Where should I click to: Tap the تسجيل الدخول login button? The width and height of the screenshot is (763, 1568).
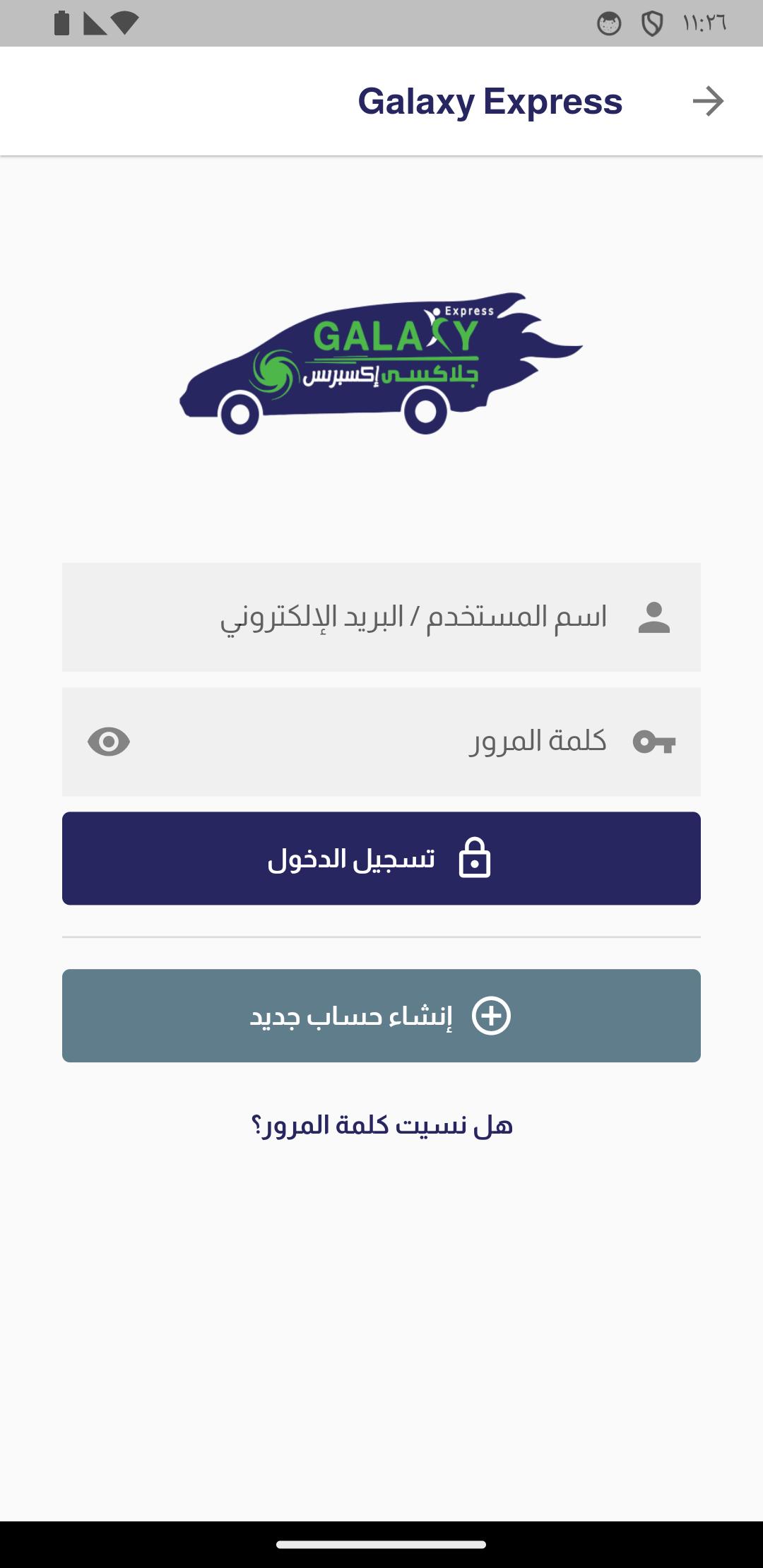point(381,858)
